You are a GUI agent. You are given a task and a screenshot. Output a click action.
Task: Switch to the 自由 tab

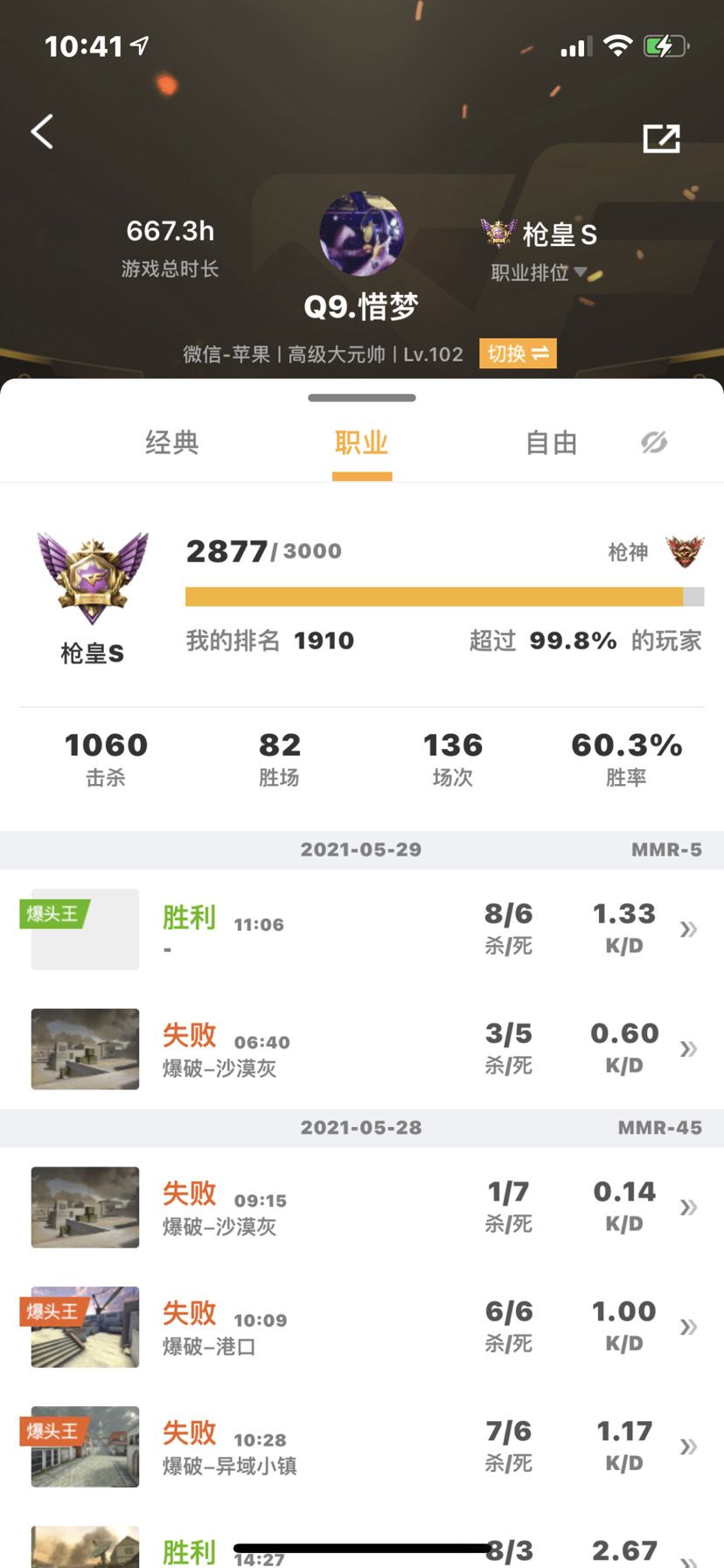point(551,444)
